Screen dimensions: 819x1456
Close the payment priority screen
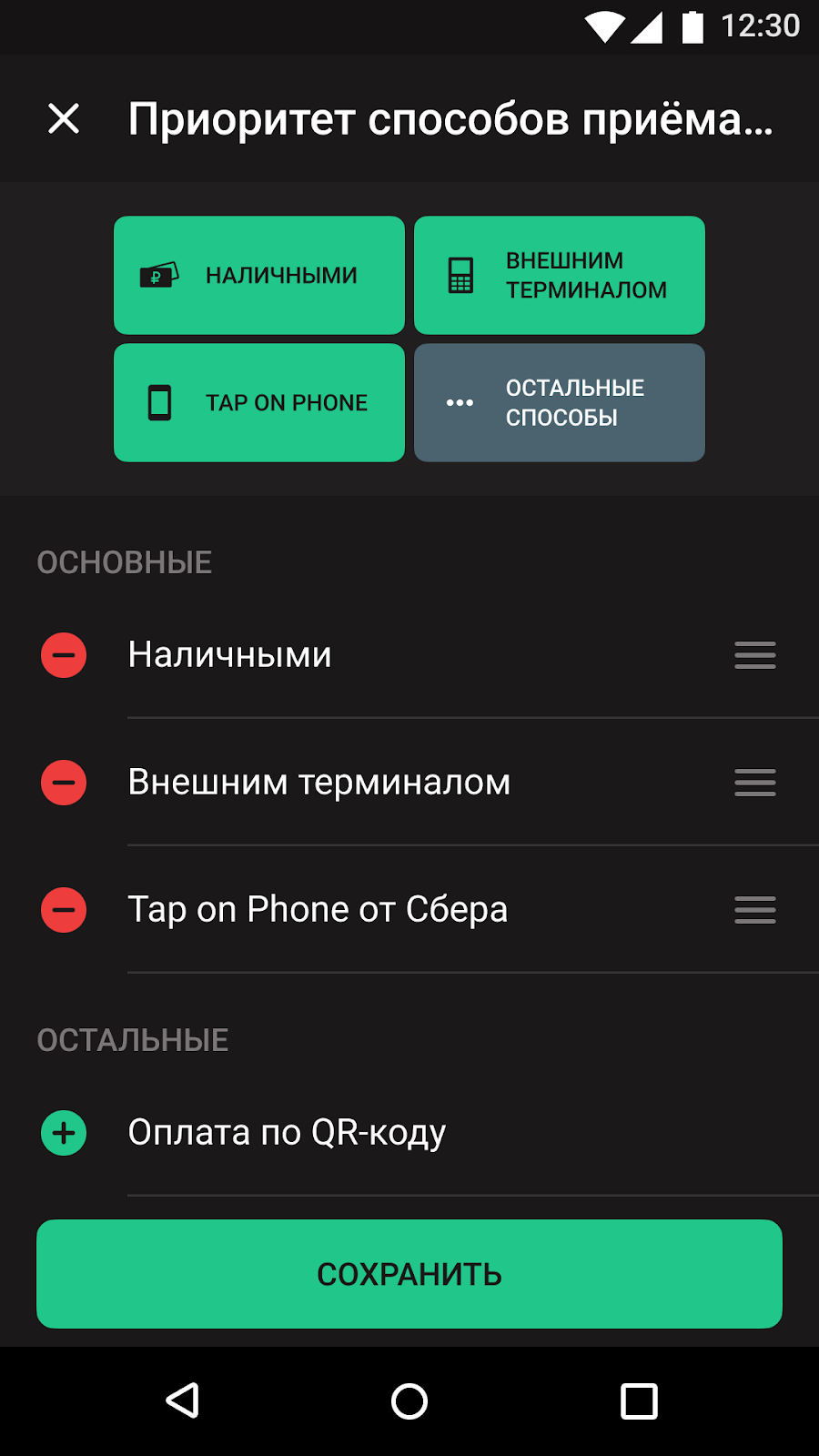pos(64,118)
